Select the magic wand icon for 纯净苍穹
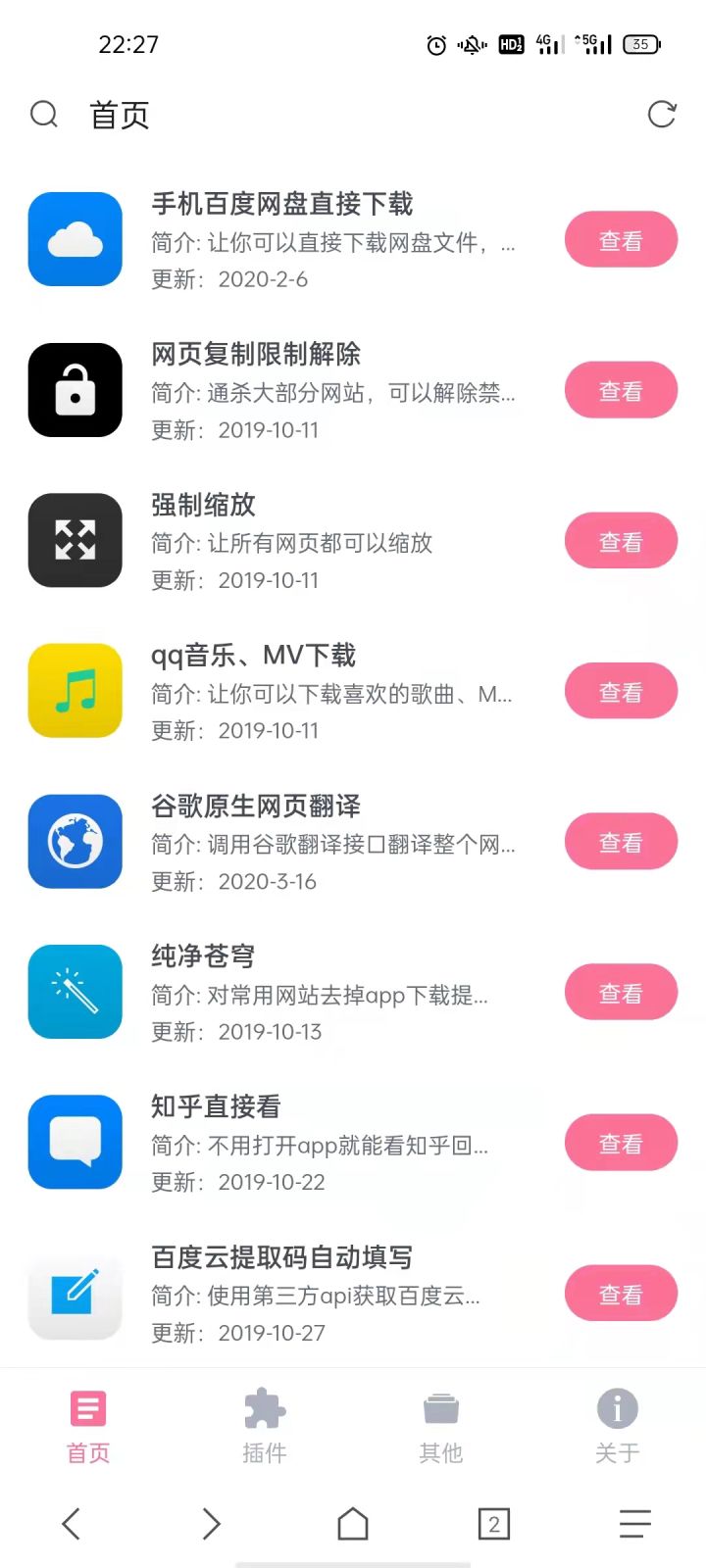 [x=75, y=992]
